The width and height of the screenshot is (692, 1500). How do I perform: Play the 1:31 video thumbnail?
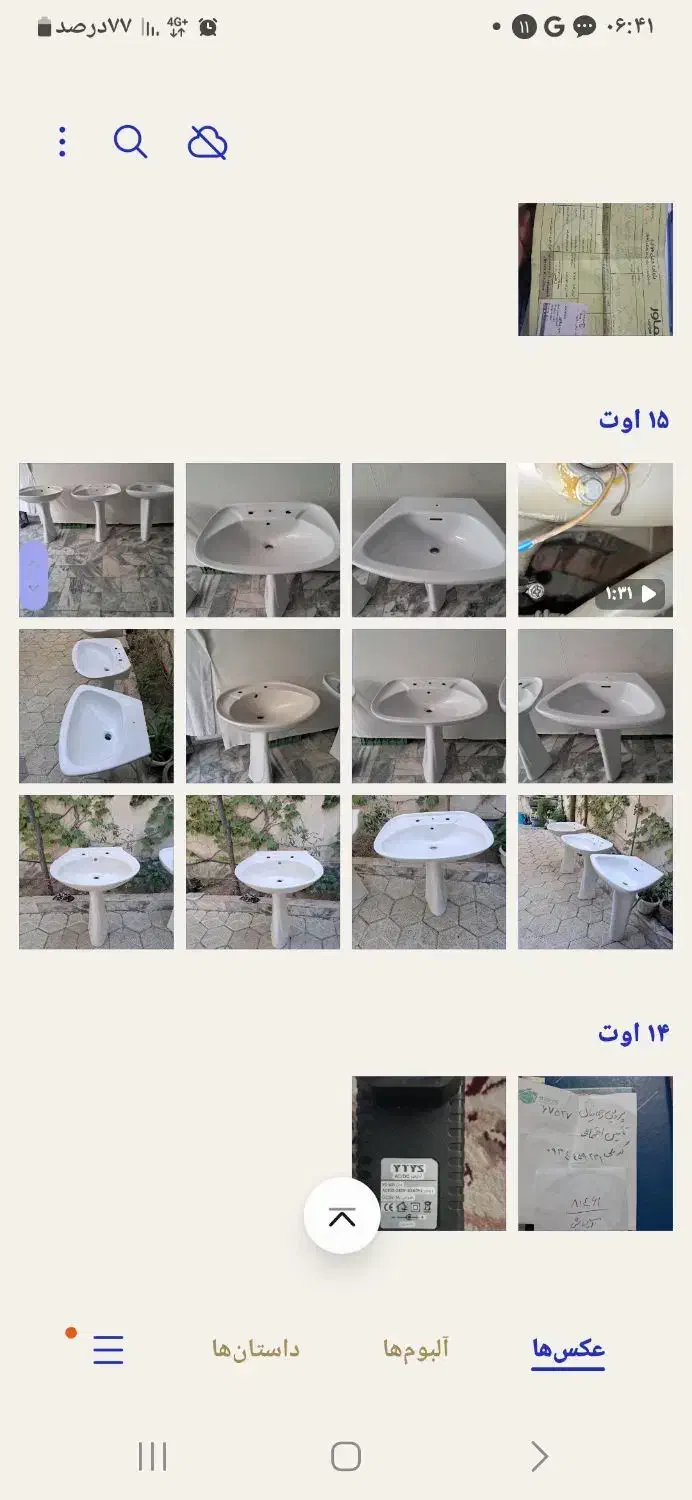point(595,540)
